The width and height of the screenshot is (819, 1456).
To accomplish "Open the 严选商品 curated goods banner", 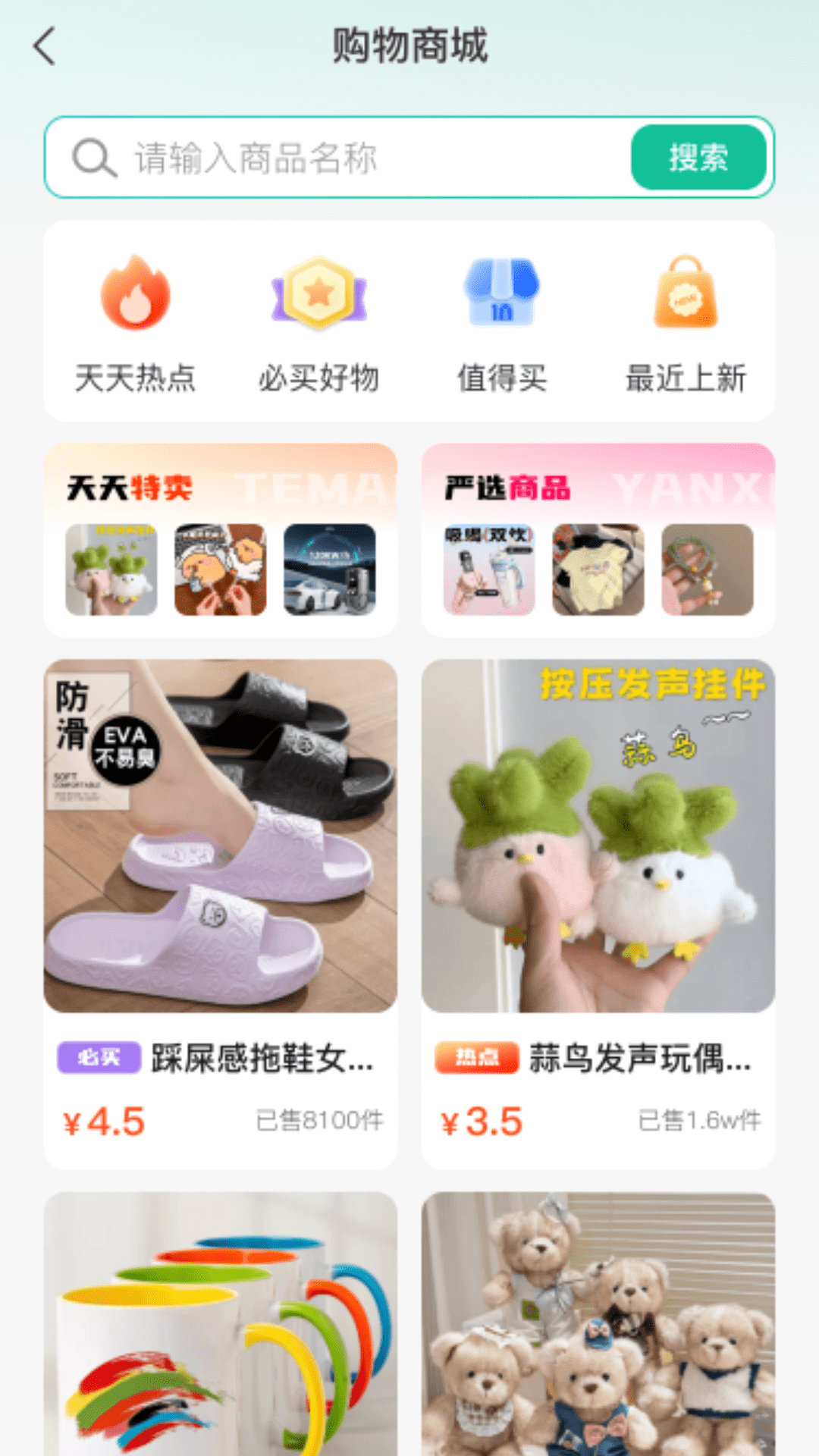I will pyautogui.click(x=598, y=540).
